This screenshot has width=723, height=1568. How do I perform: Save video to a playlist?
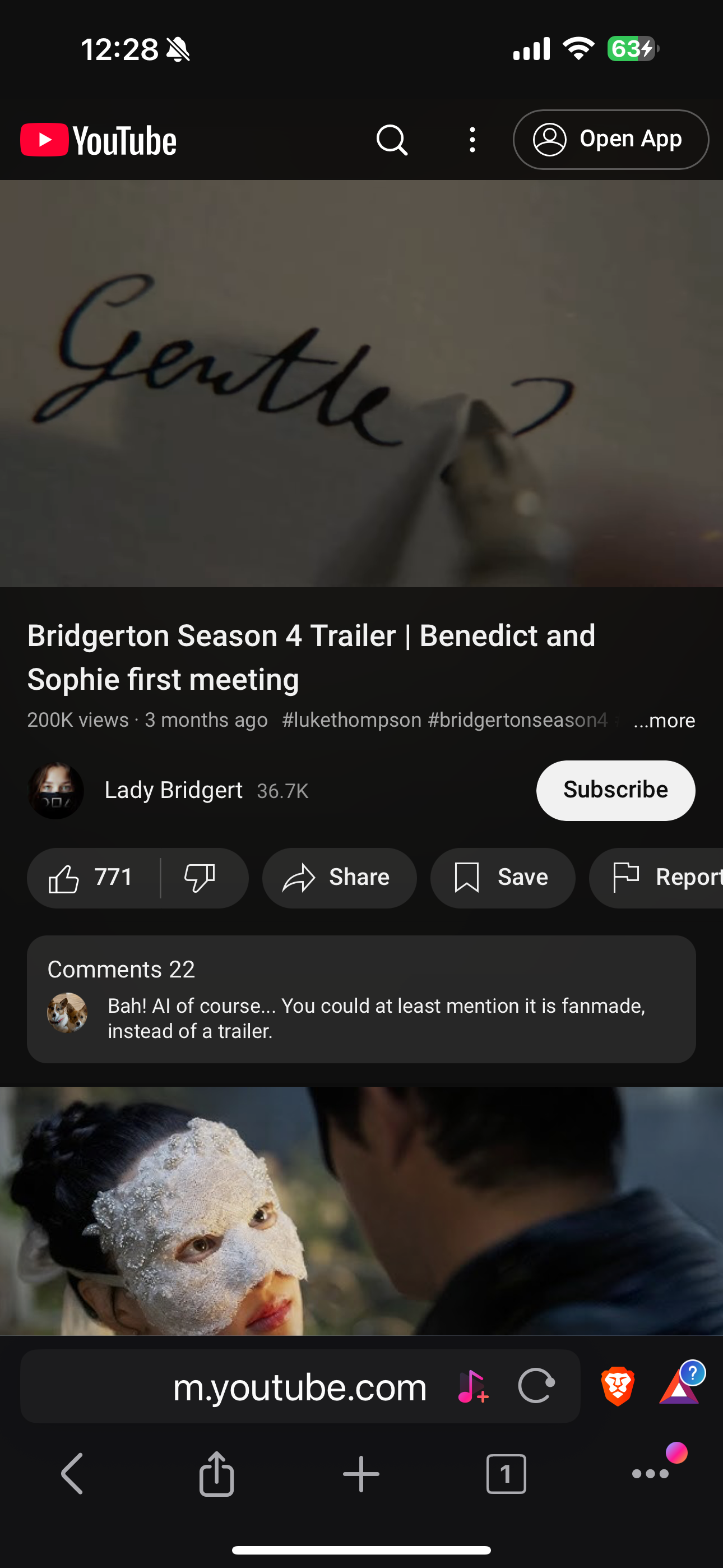502,878
